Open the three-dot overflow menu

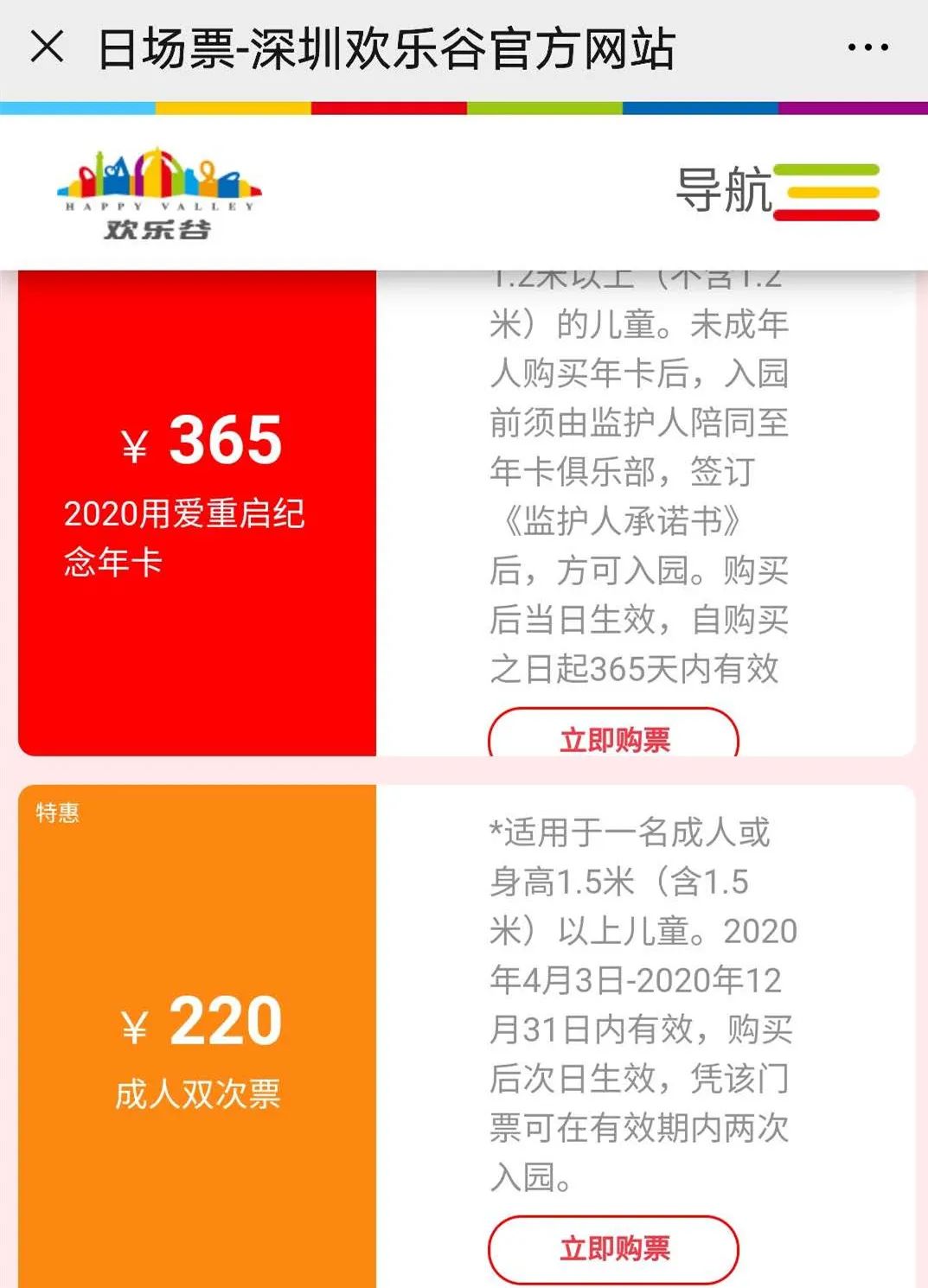pyautogui.click(x=867, y=48)
